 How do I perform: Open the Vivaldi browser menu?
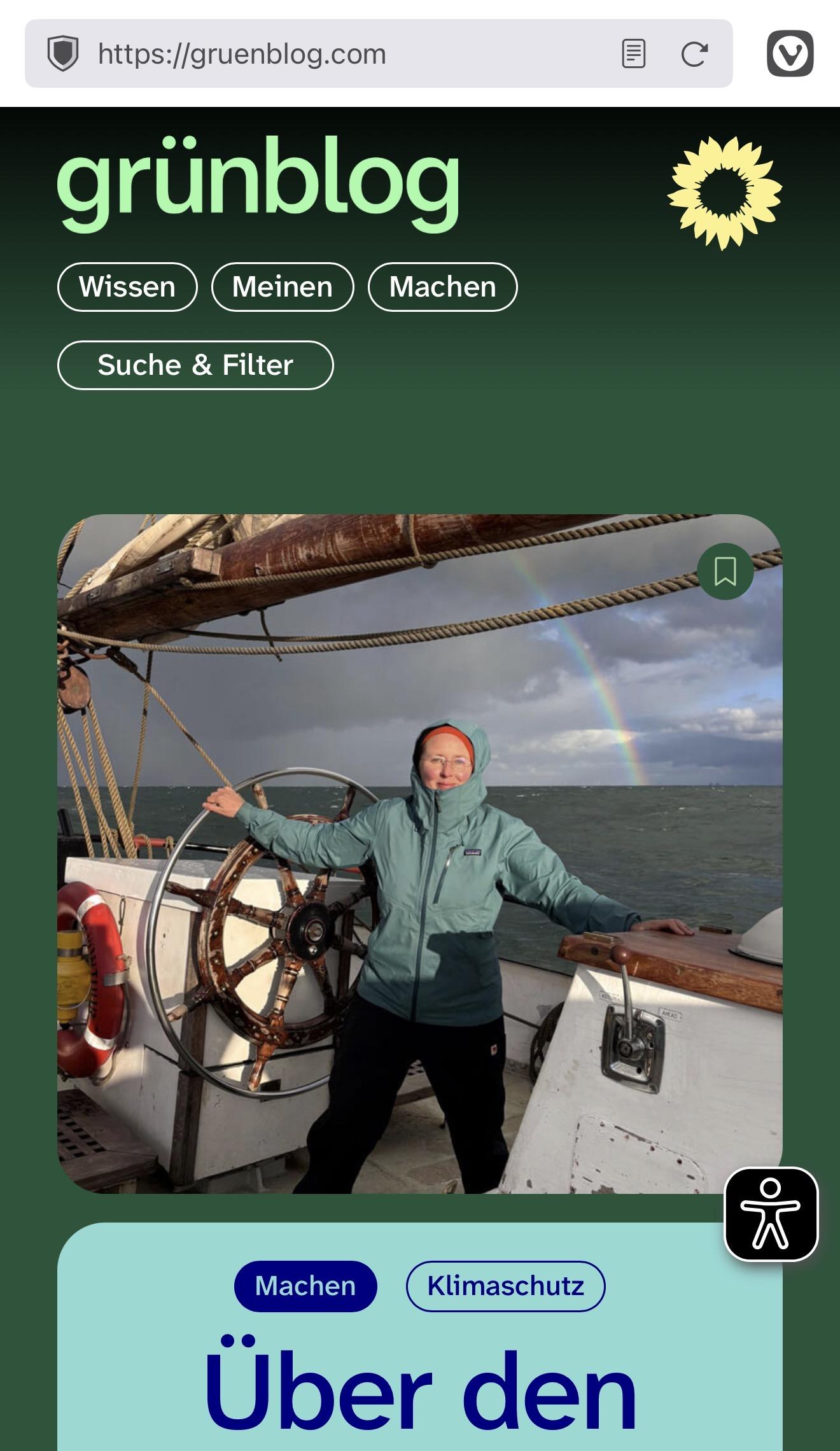[790, 54]
